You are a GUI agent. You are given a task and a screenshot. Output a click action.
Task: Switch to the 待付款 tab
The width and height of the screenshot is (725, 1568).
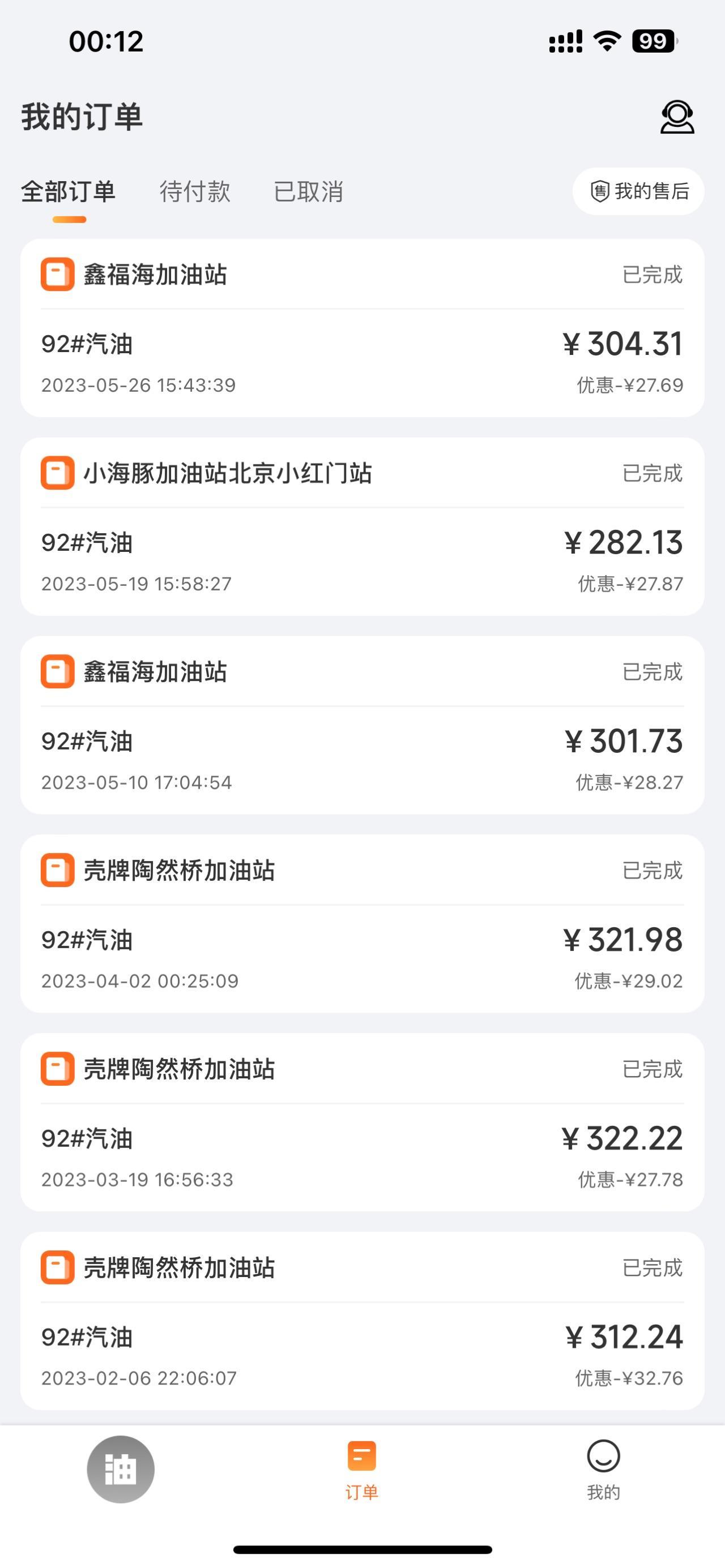tap(195, 192)
